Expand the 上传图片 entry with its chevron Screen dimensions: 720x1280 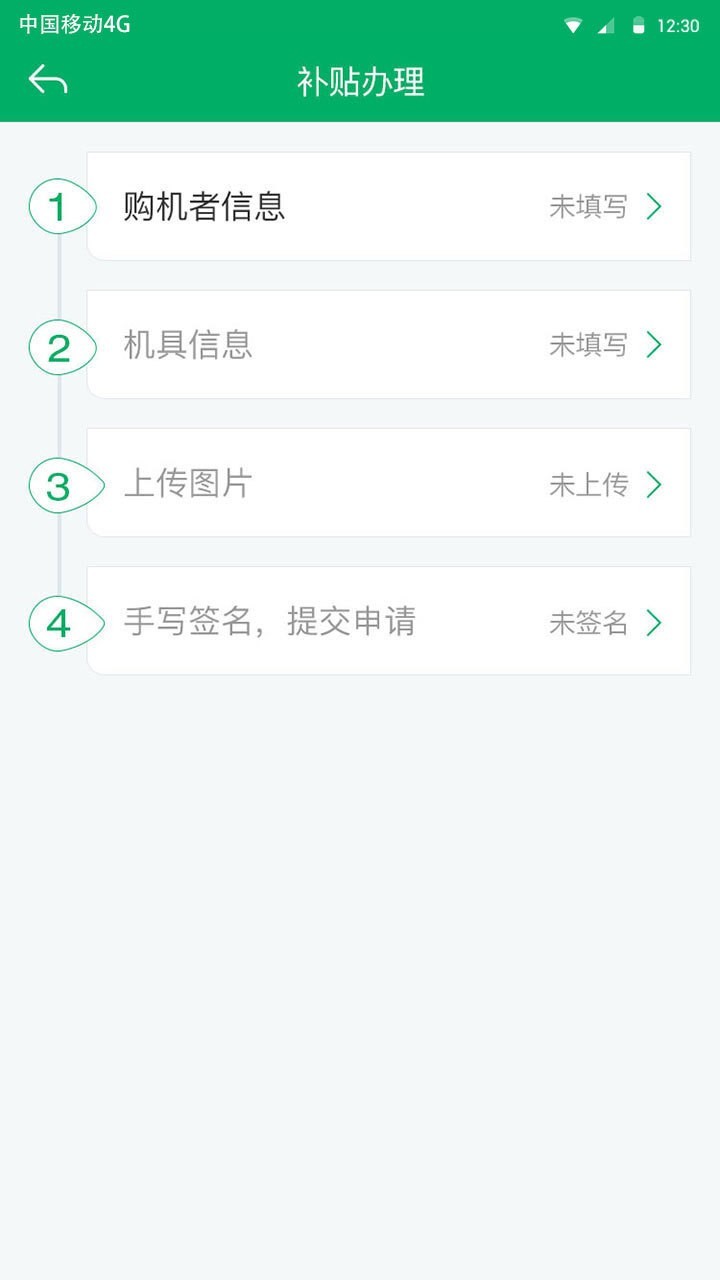[x=655, y=483]
